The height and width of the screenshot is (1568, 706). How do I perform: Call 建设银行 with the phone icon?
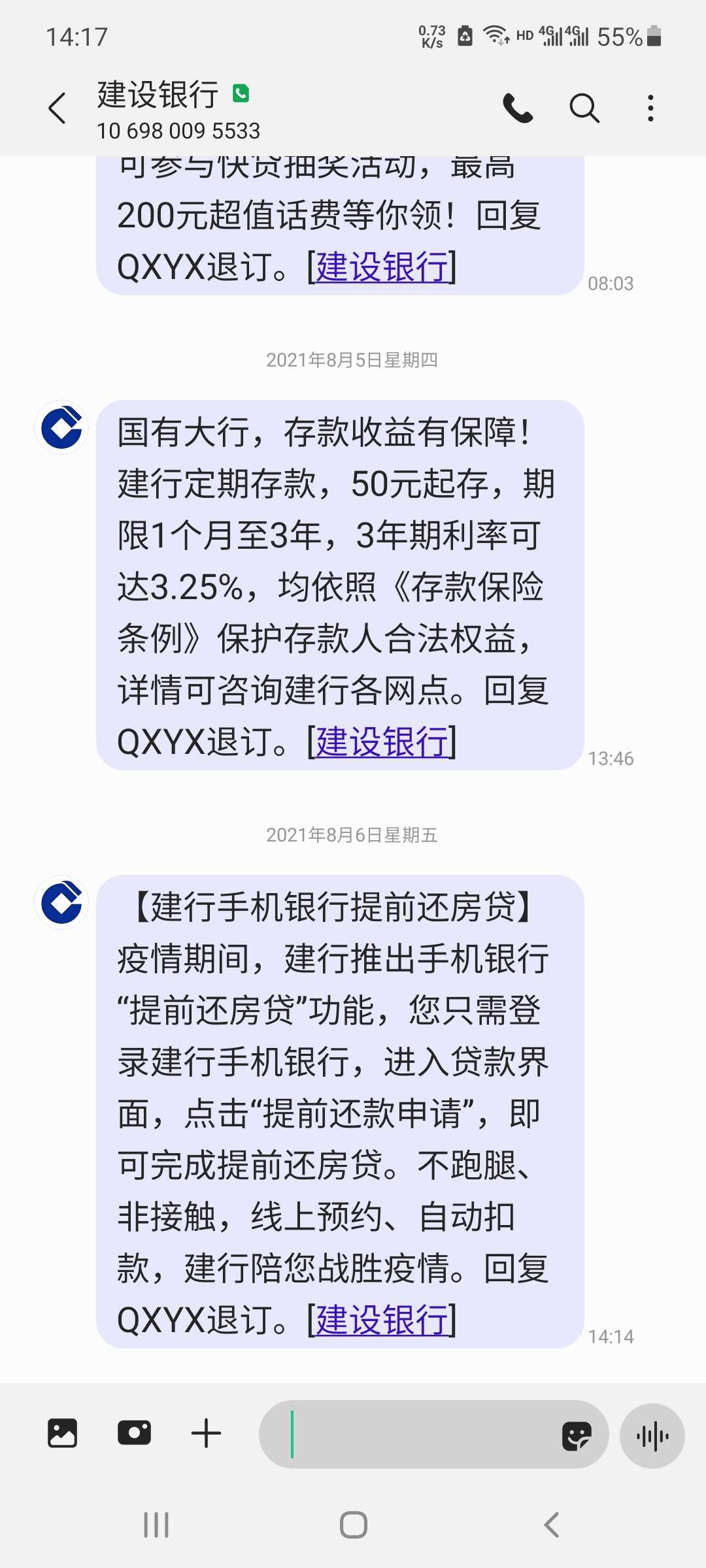(518, 108)
